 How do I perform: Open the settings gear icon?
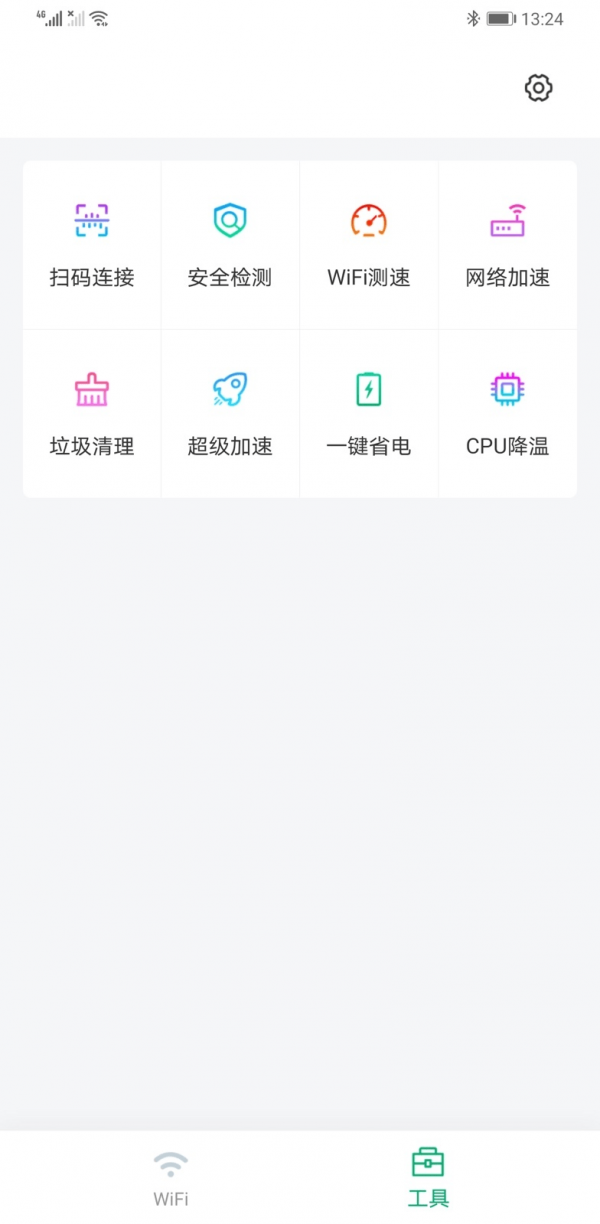tap(539, 88)
